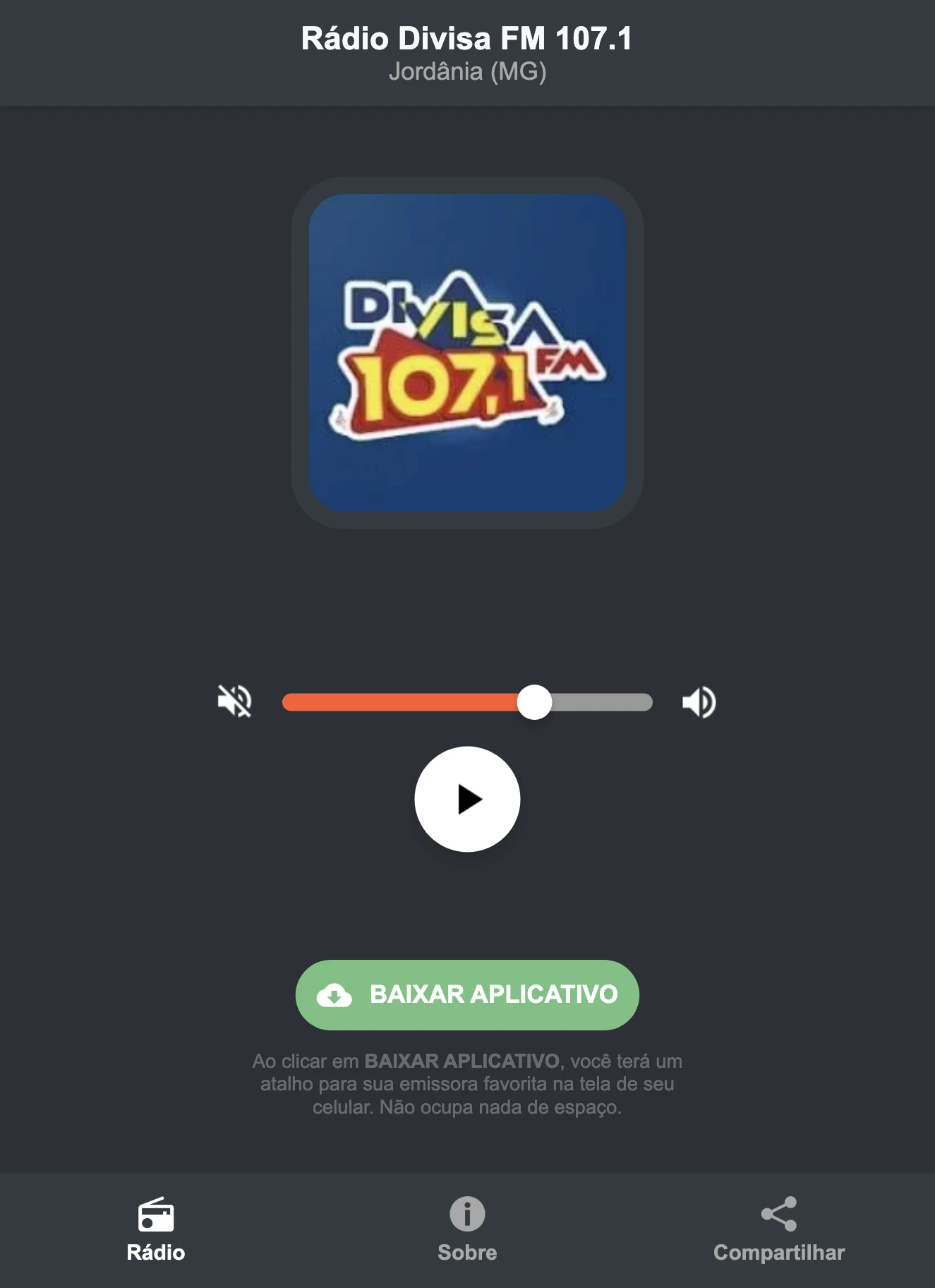Open the Compartilhar tab
This screenshot has width=935, height=1288.
(x=779, y=1228)
